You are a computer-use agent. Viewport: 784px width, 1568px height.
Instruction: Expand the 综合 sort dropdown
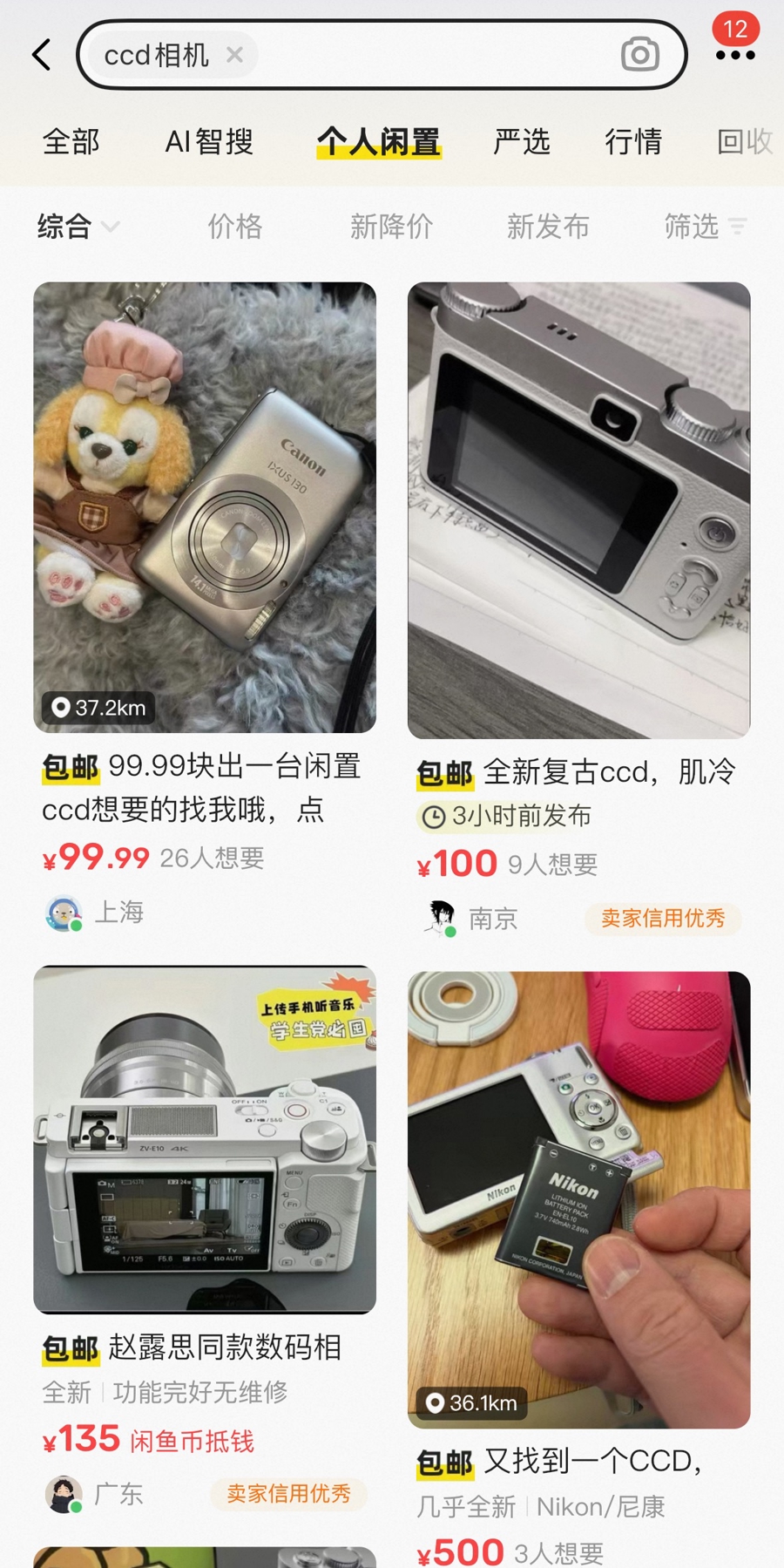[x=77, y=227]
